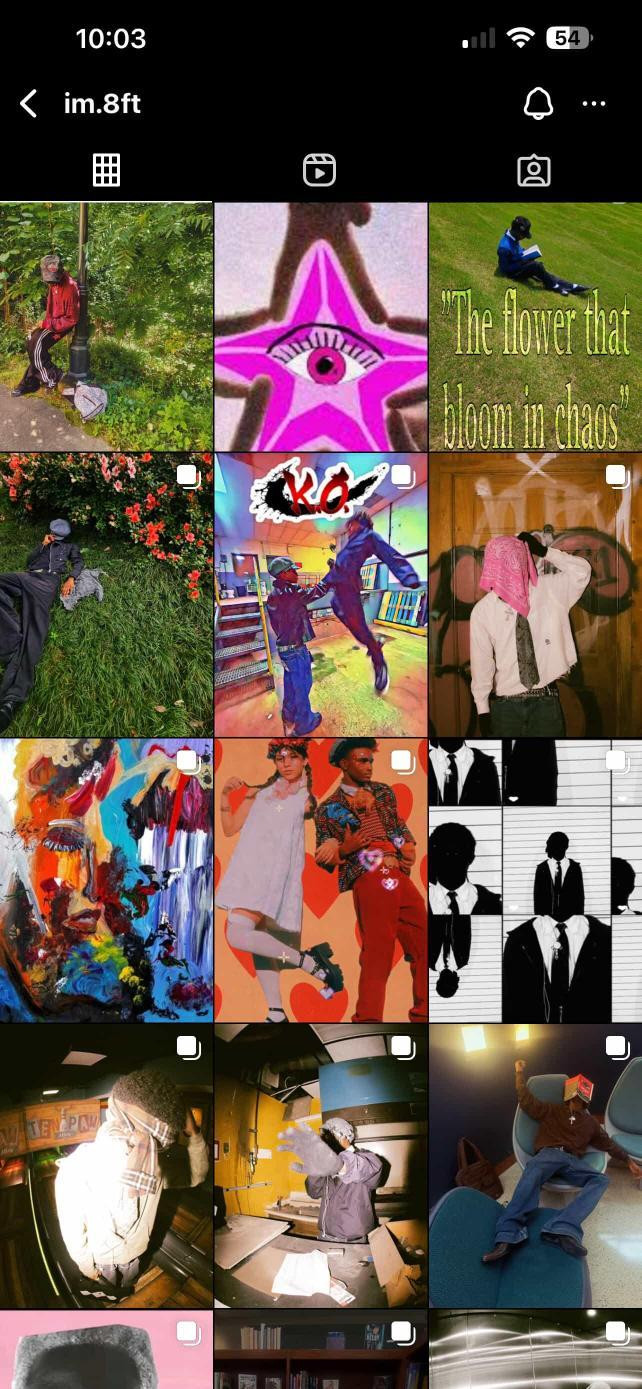The image size is (642, 1389).
Task: Open the book-on-face blue chair post
Action: click(x=535, y=1166)
